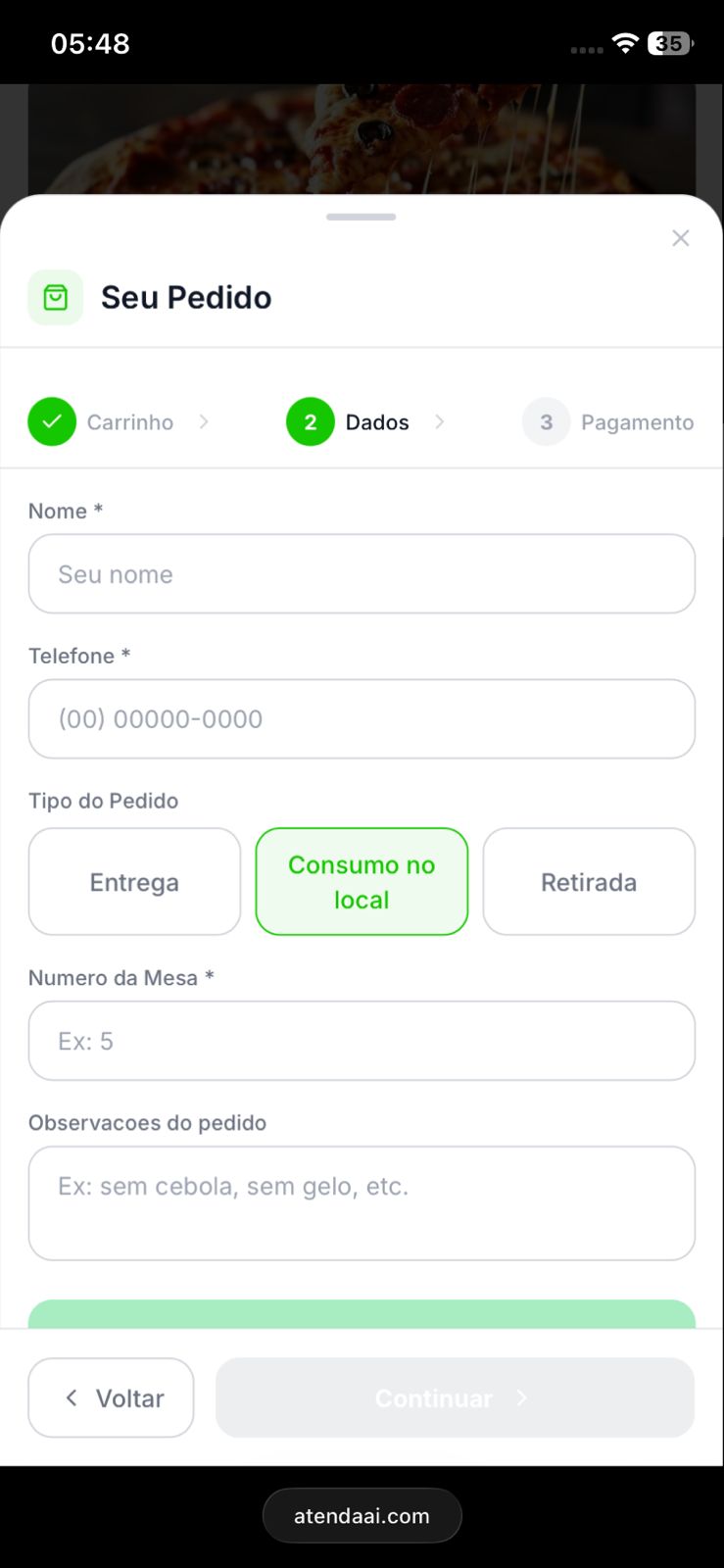Click the grey step 3 circle for Pagamento
The image size is (724, 1568).
pos(546,421)
